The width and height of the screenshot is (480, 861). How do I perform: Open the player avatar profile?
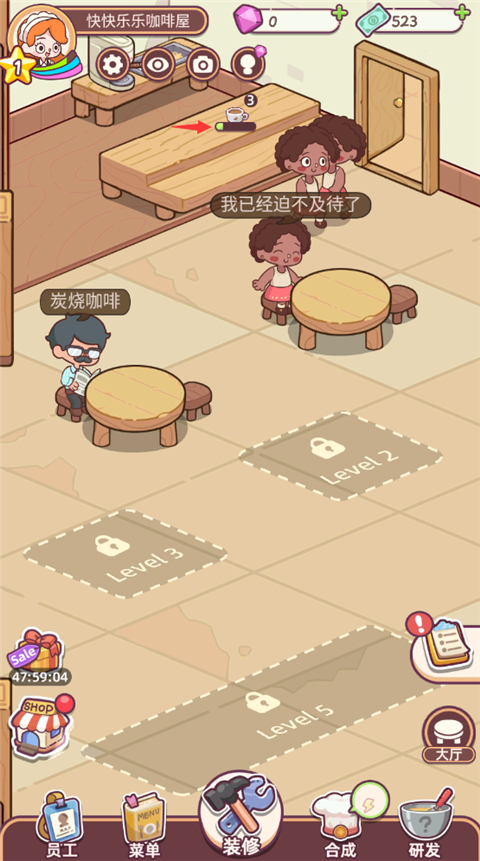pos(42,40)
